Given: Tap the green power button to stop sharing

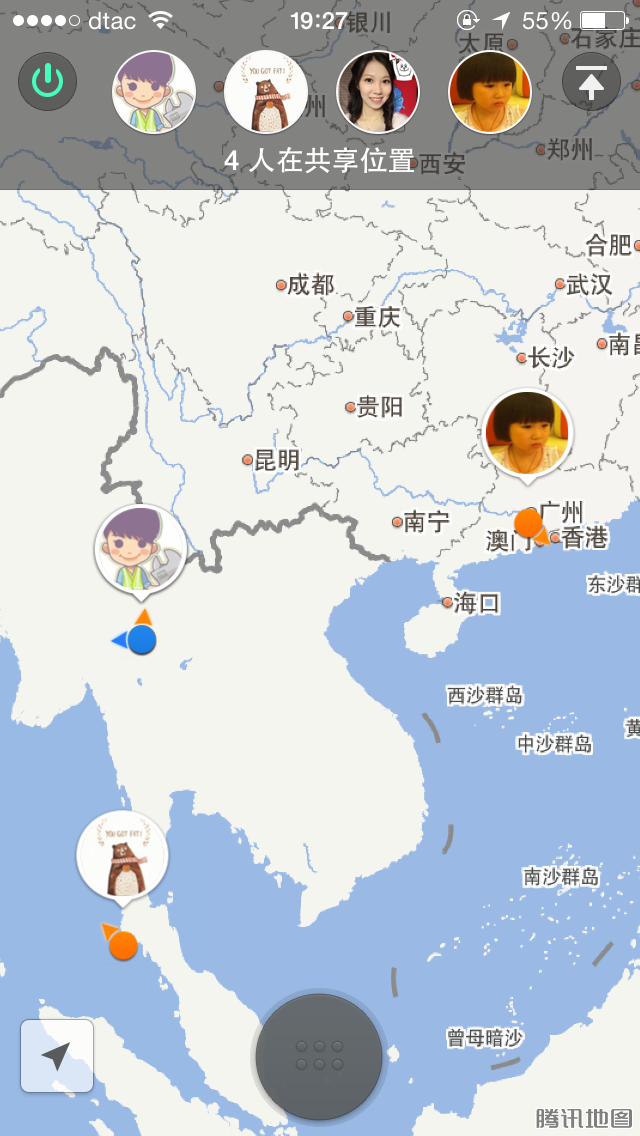Looking at the screenshot, I should 47,81.
